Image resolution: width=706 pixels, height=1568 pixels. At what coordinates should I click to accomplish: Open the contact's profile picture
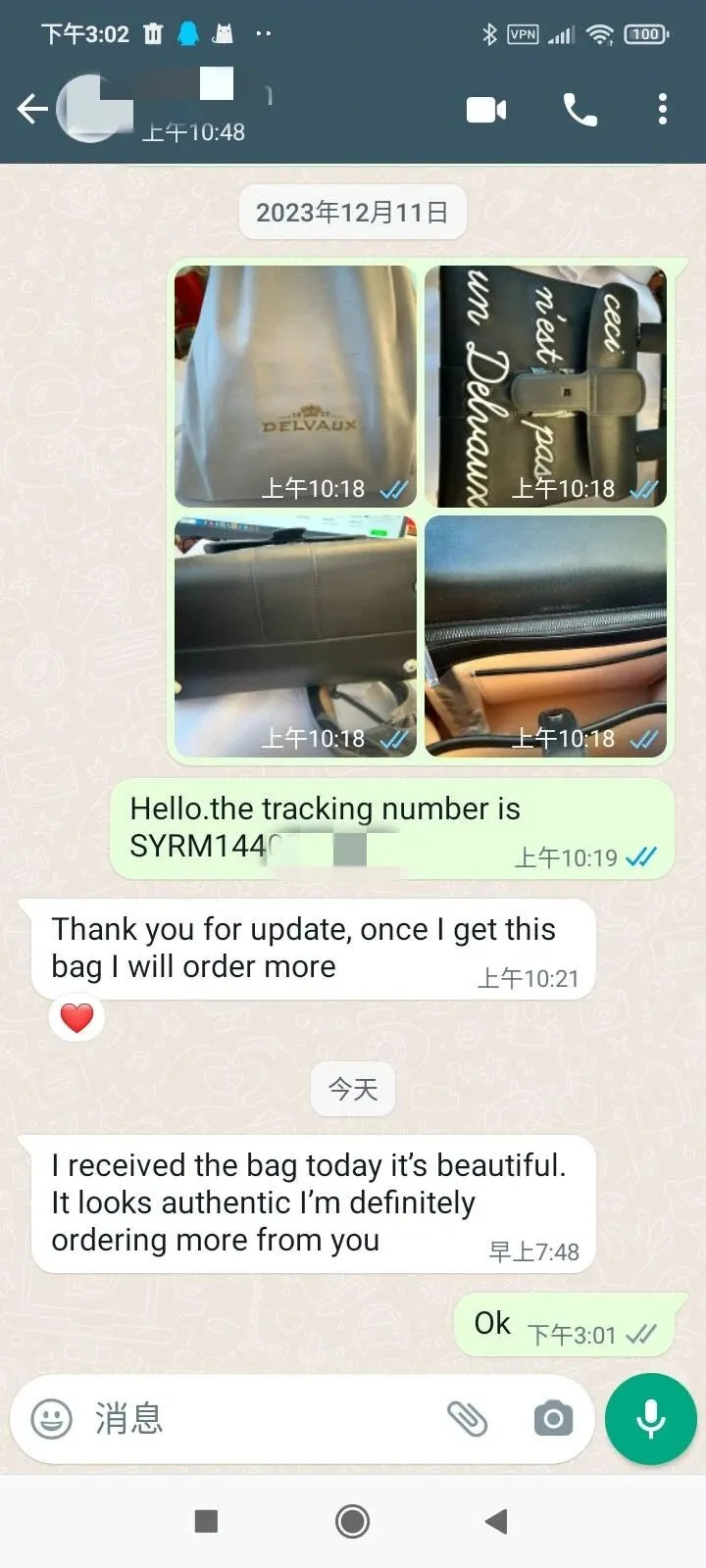tap(93, 109)
